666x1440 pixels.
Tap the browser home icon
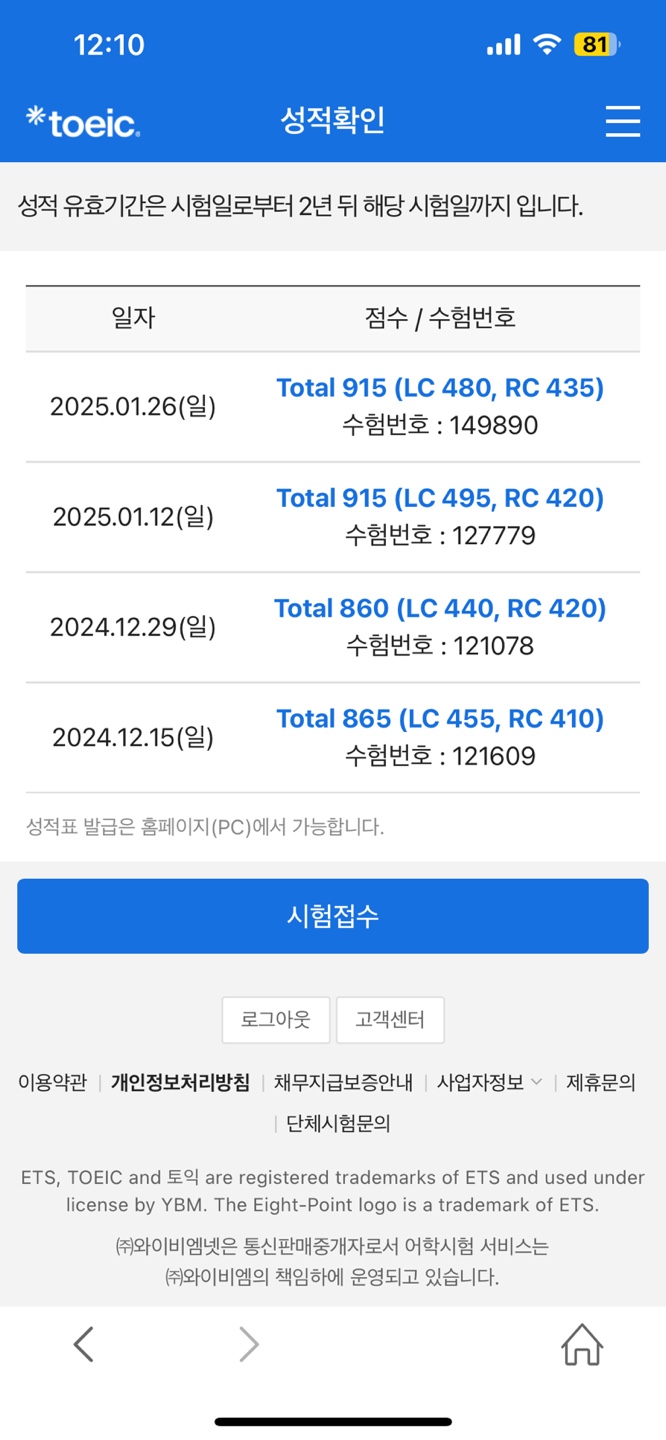[x=581, y=1345]
